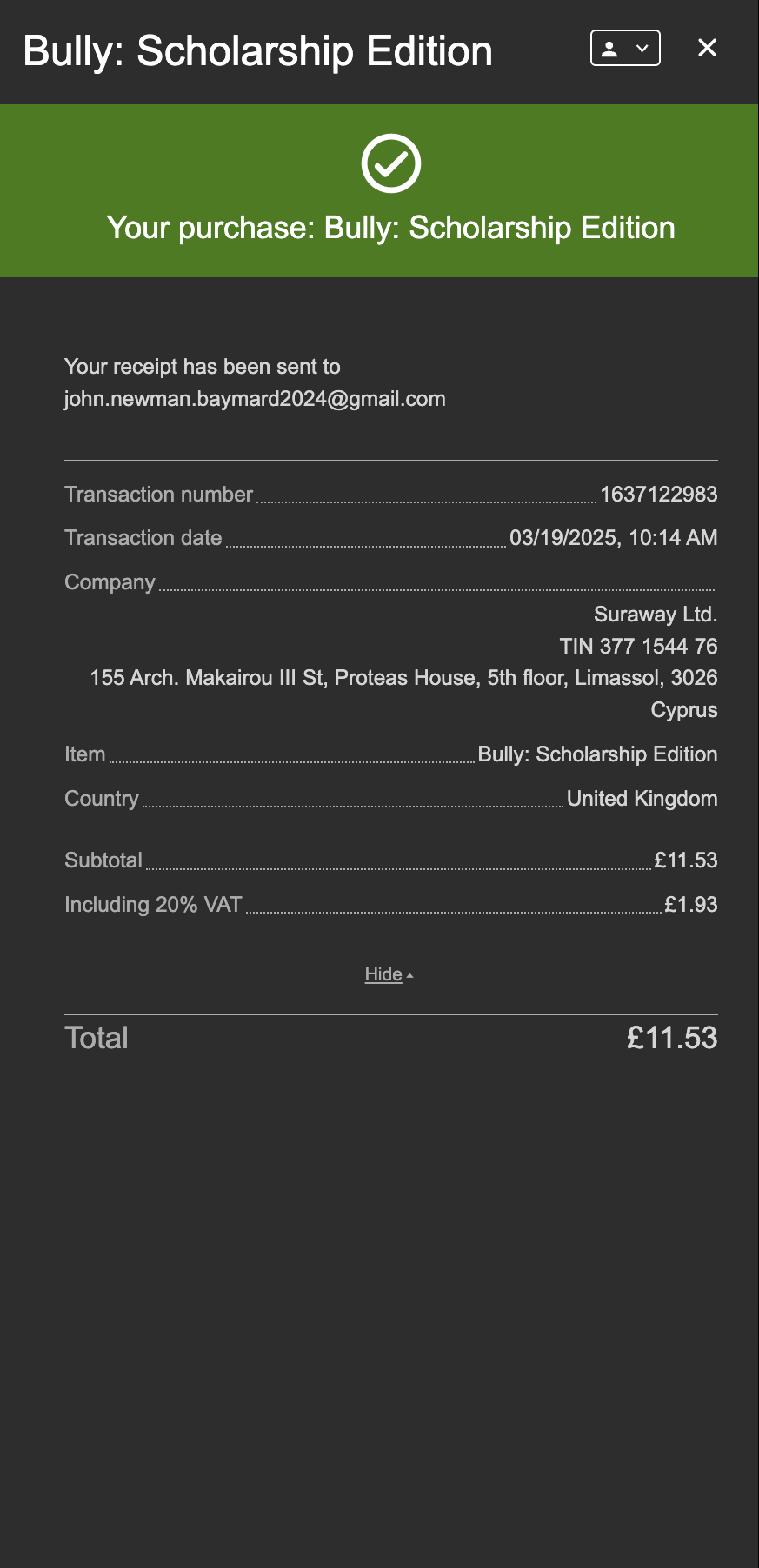Click the United Kingdom country value

(642, 798)
